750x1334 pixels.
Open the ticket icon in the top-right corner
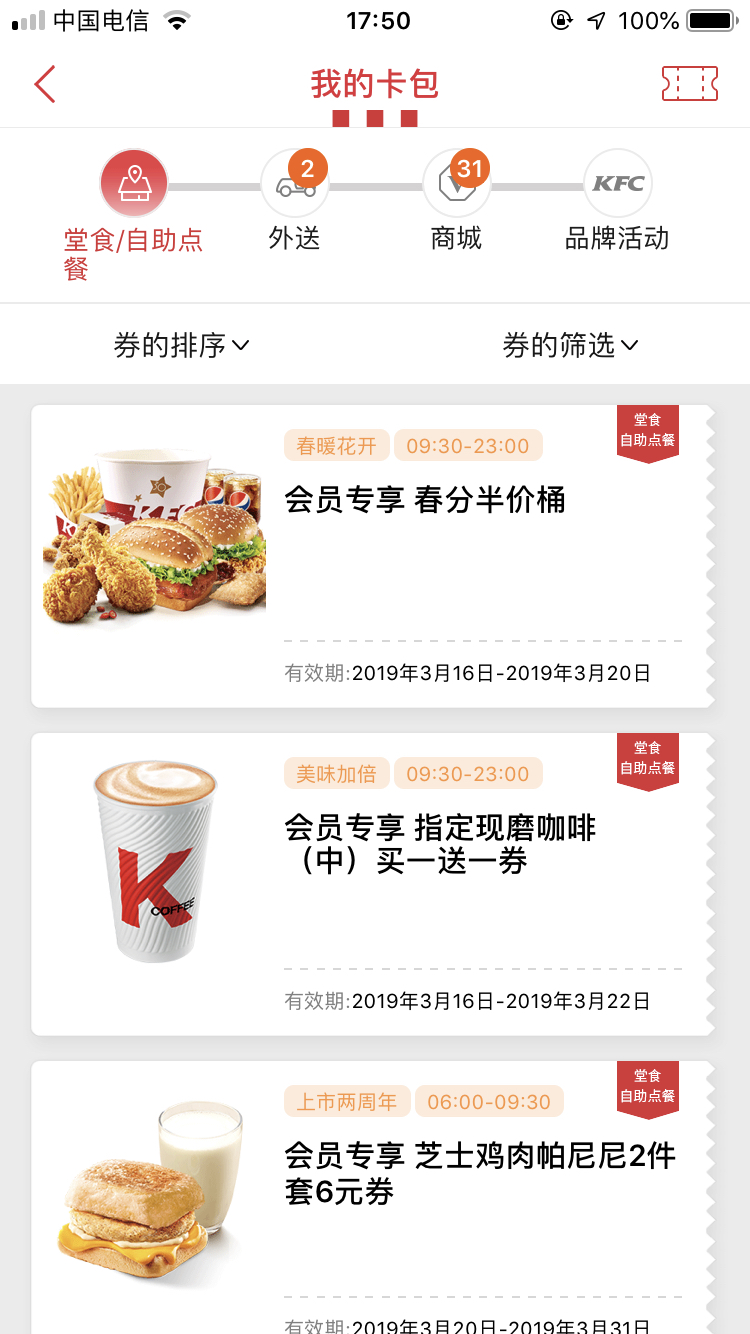[x=690, y=85]
